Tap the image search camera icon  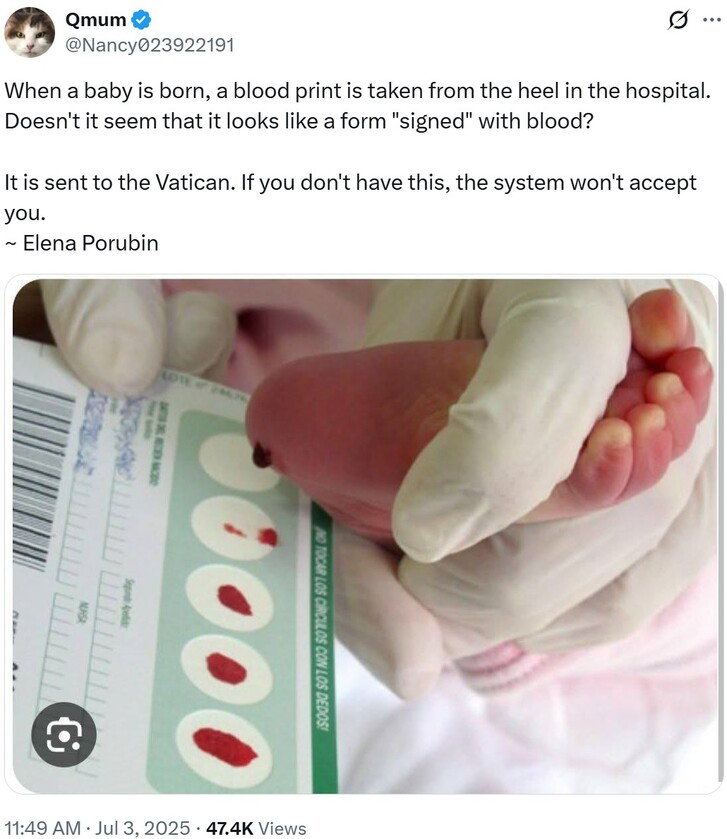tap(64, 738)
